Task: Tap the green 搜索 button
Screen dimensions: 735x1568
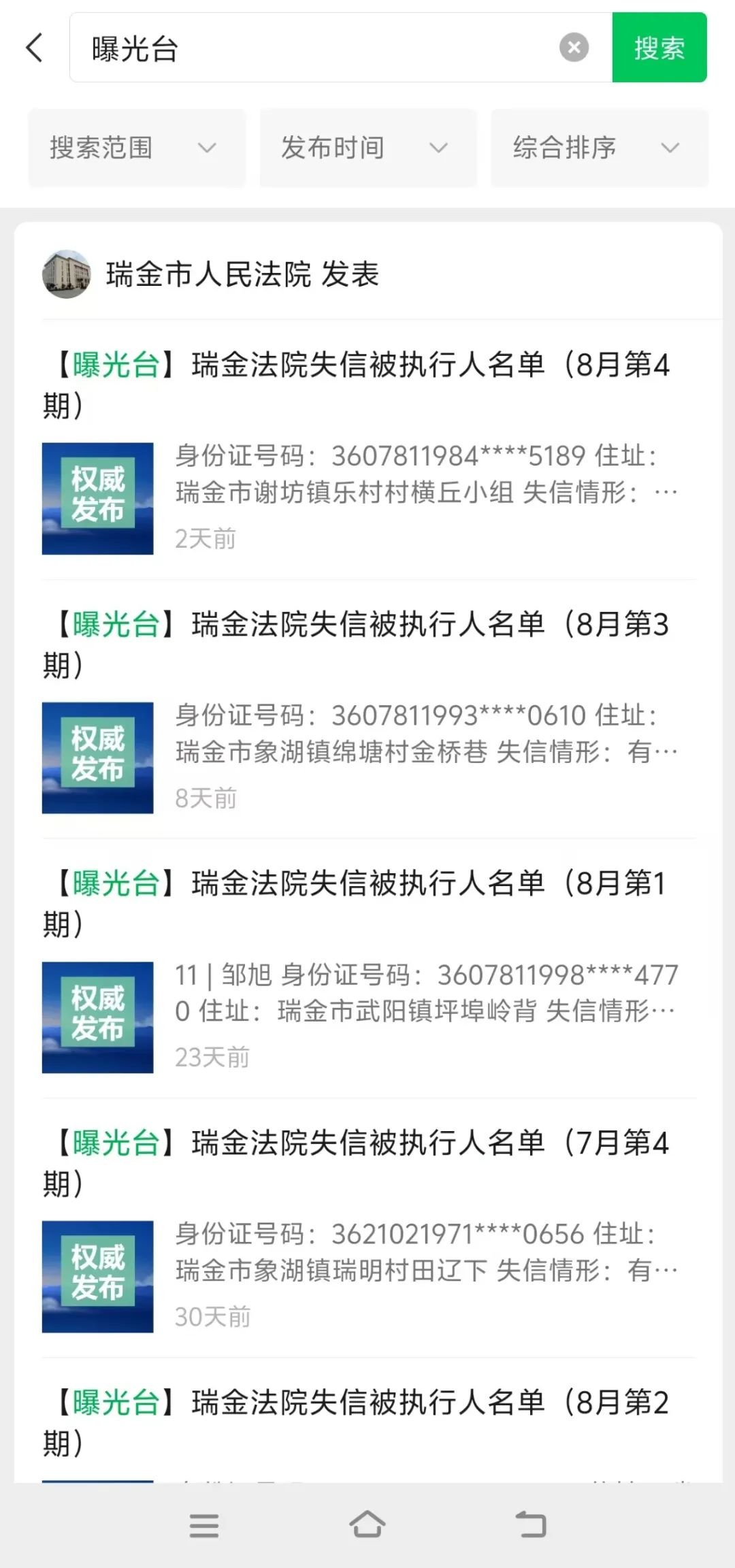Action: coord(659,48)
